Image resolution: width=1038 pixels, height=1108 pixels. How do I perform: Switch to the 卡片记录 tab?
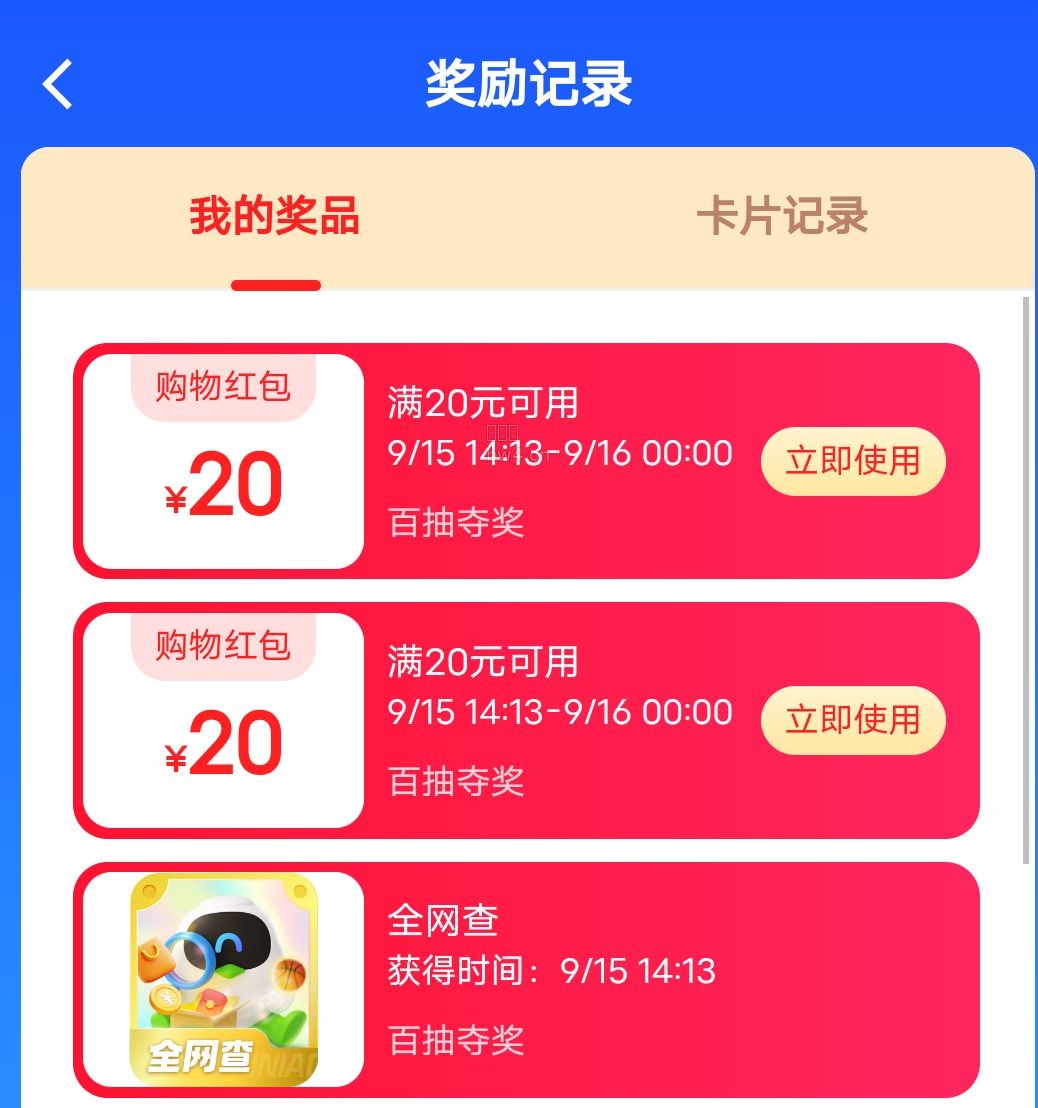tap(782, 216)
